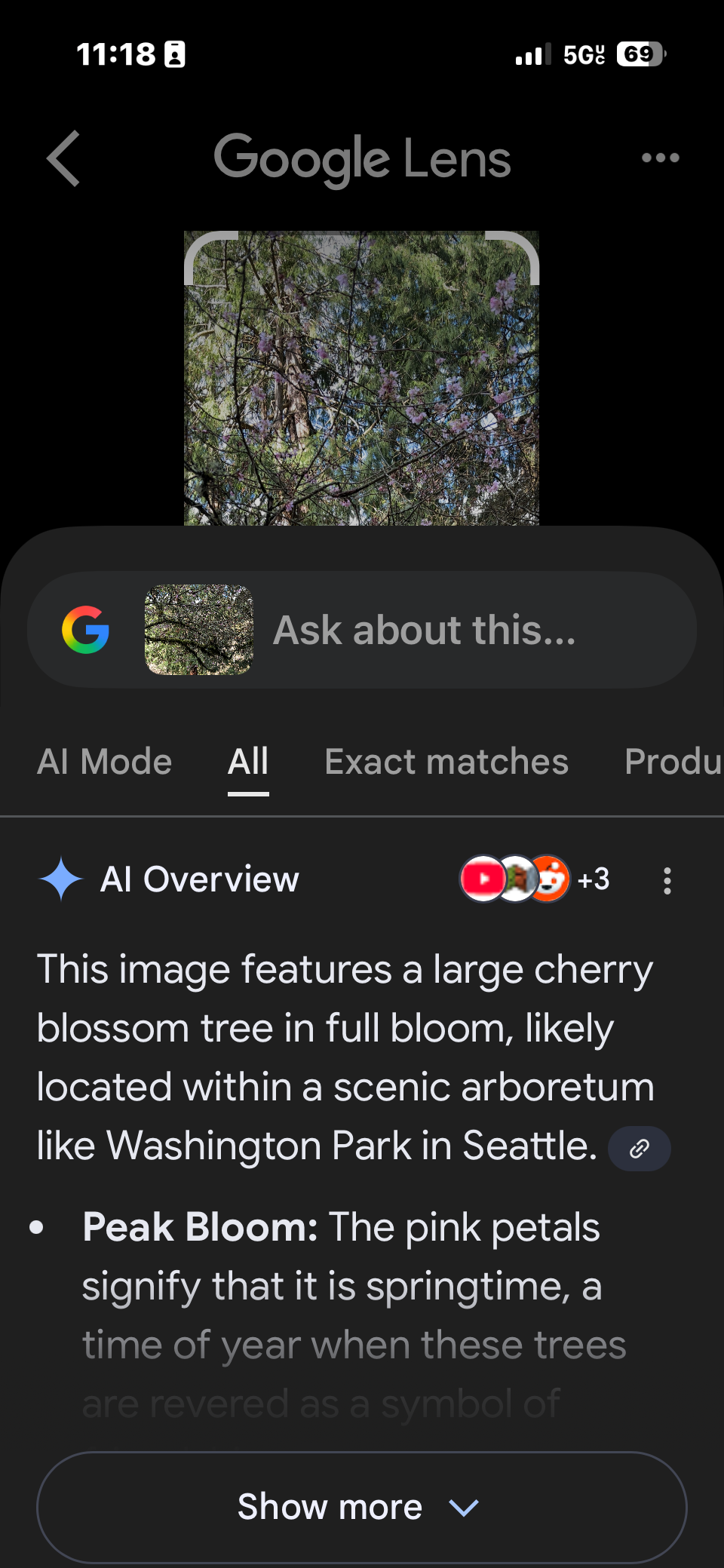The height and width of the screenshot is (1568, 724).
Task: Open the YouTube source icon
Action: pos(481,879)
